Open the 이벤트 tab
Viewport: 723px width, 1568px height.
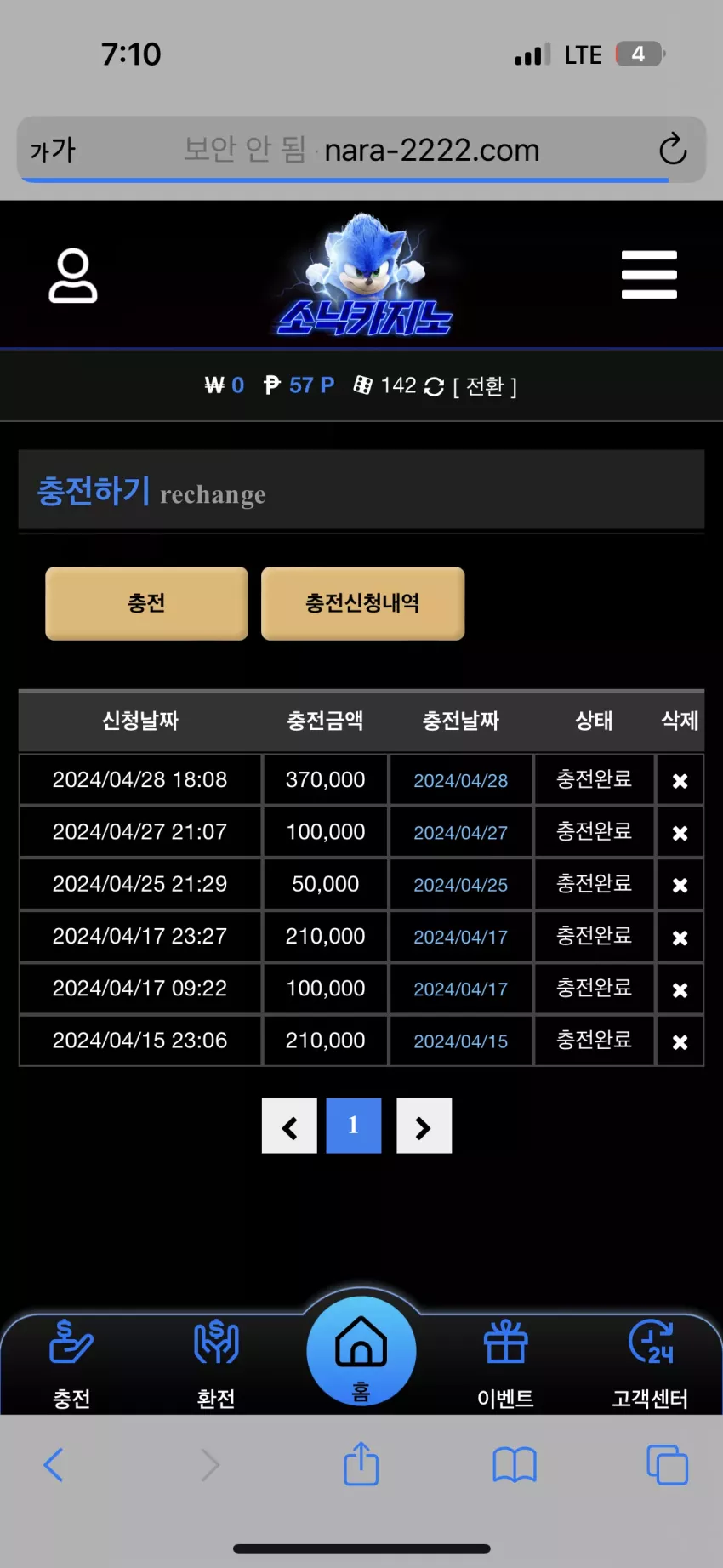click(505, 1363)
